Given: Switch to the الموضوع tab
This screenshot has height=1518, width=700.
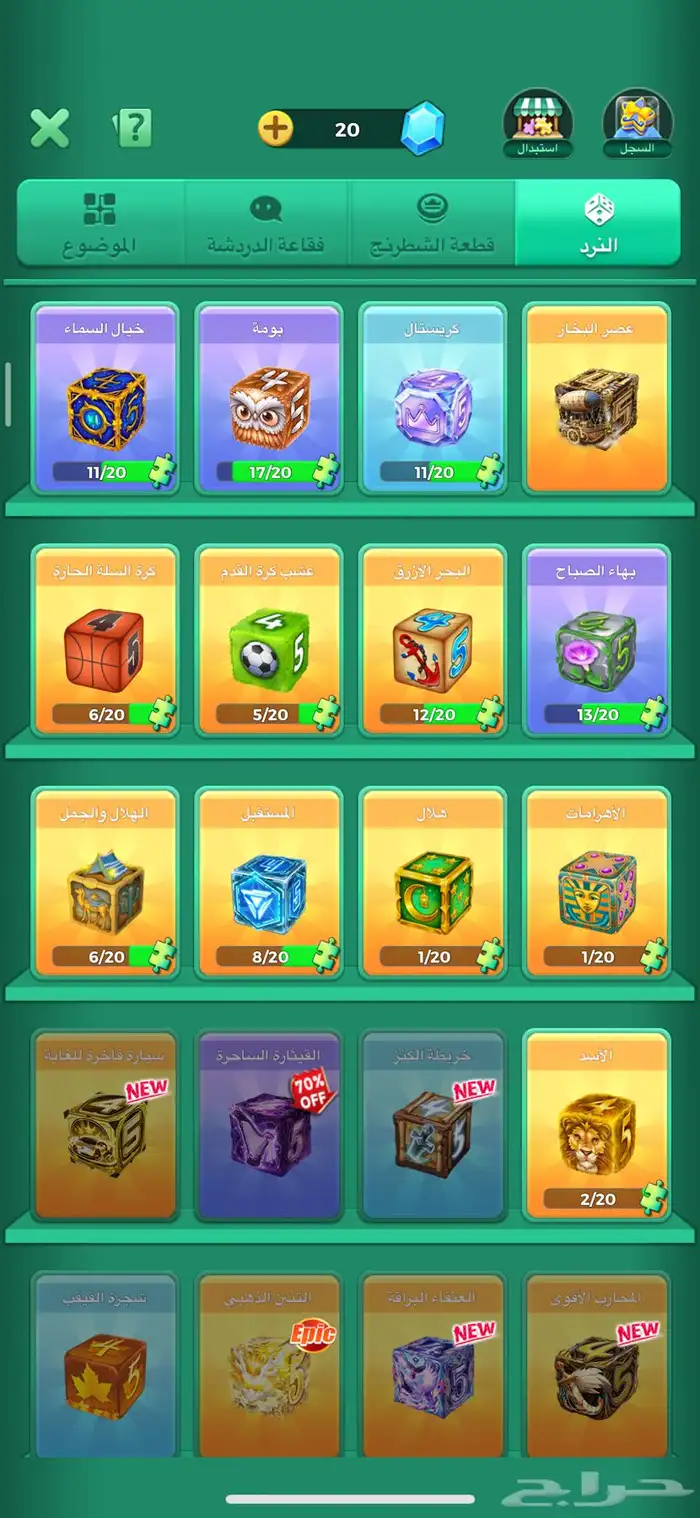Looking at the screenshot, I should pyautogui.click(x=100, y=223).
